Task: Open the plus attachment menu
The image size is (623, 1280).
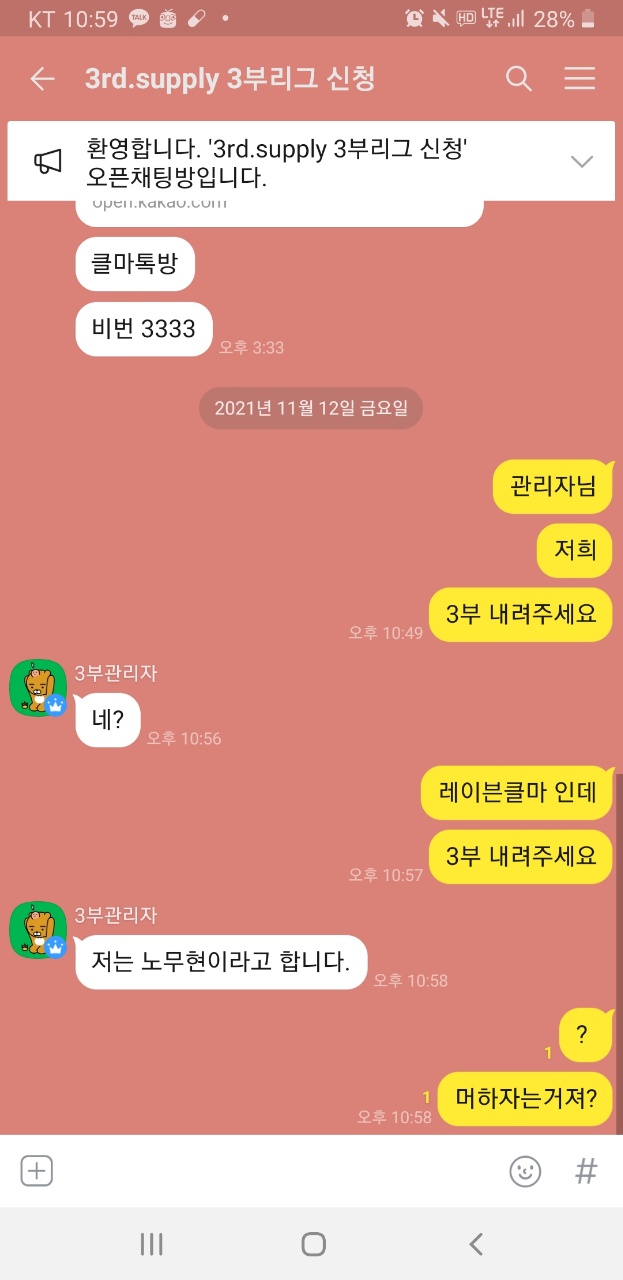Action: pyautogui.click(x=37, y=1171)
